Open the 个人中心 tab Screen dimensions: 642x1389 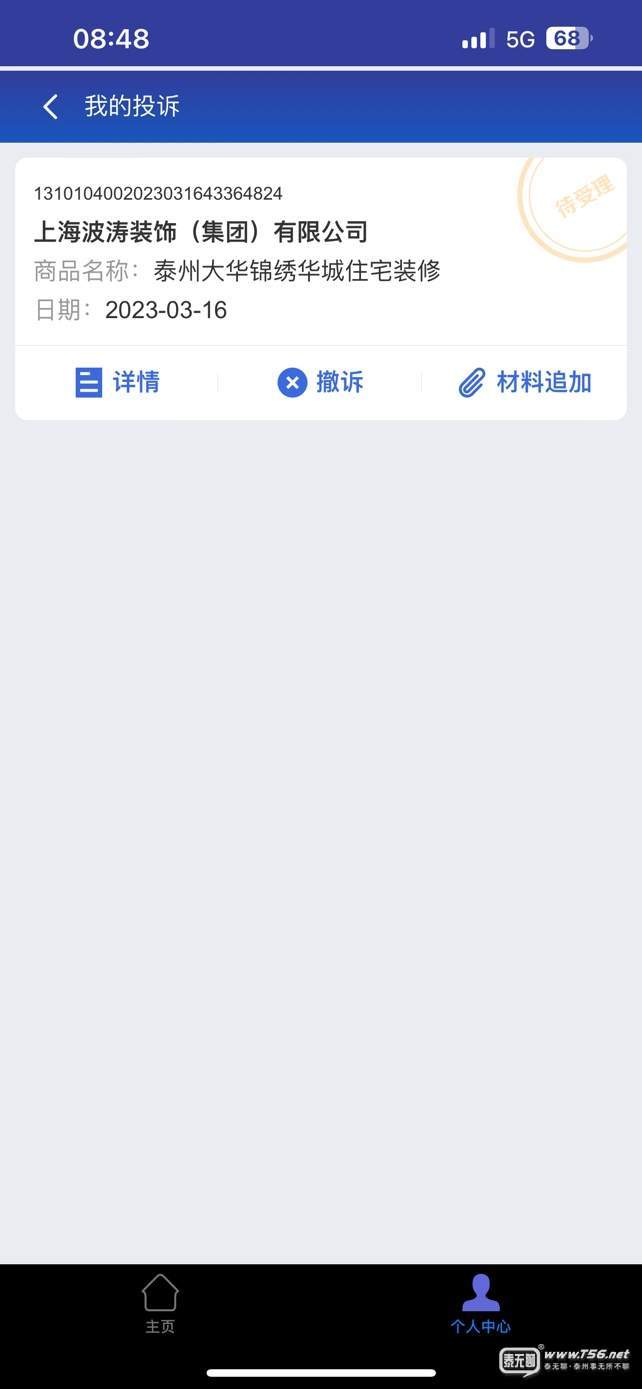click(481, 1304)
